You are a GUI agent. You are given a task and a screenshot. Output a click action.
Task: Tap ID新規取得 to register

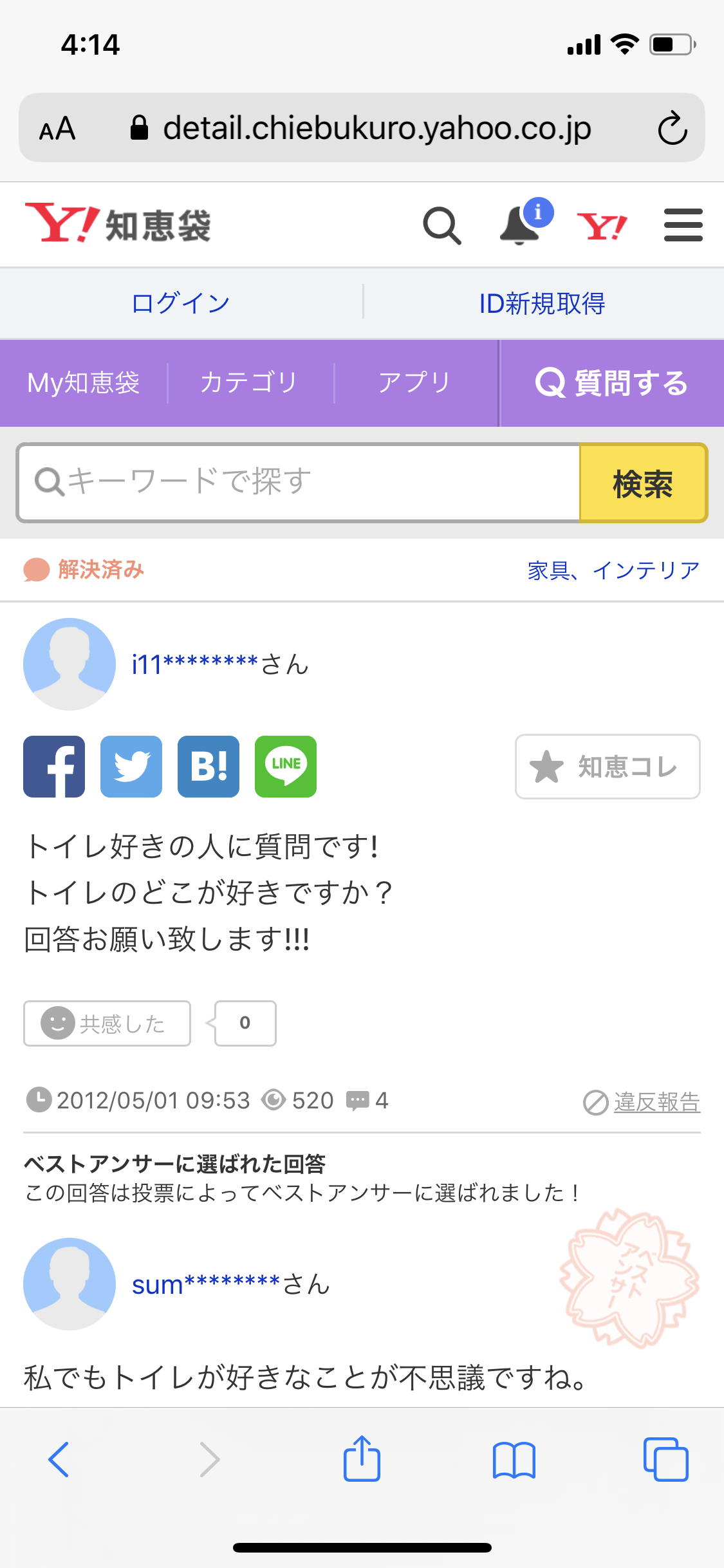point(543,303)
